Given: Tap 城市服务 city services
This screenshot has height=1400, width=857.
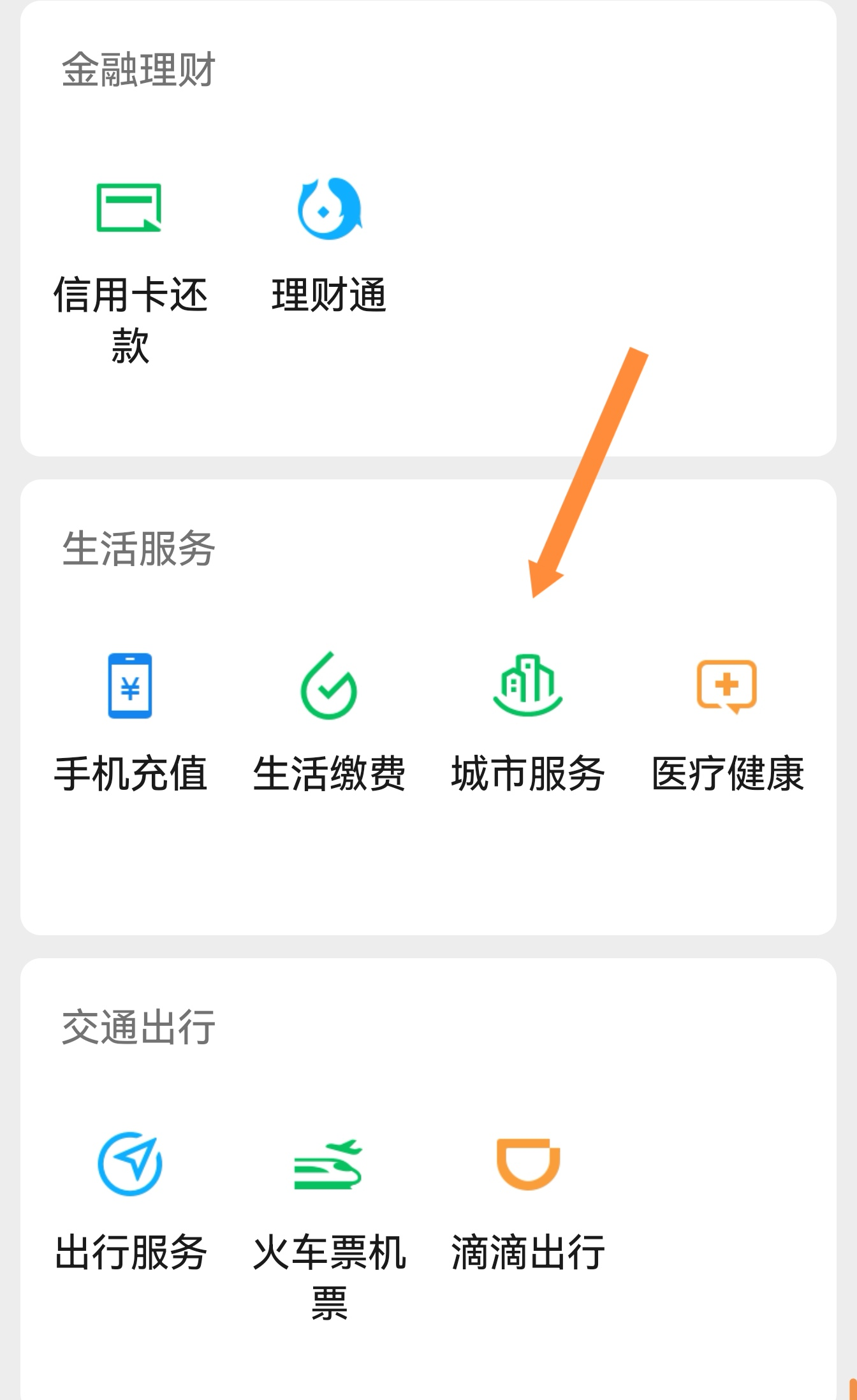Looking at the screenshot, I should pyautogui.click(x=528, y=722).
